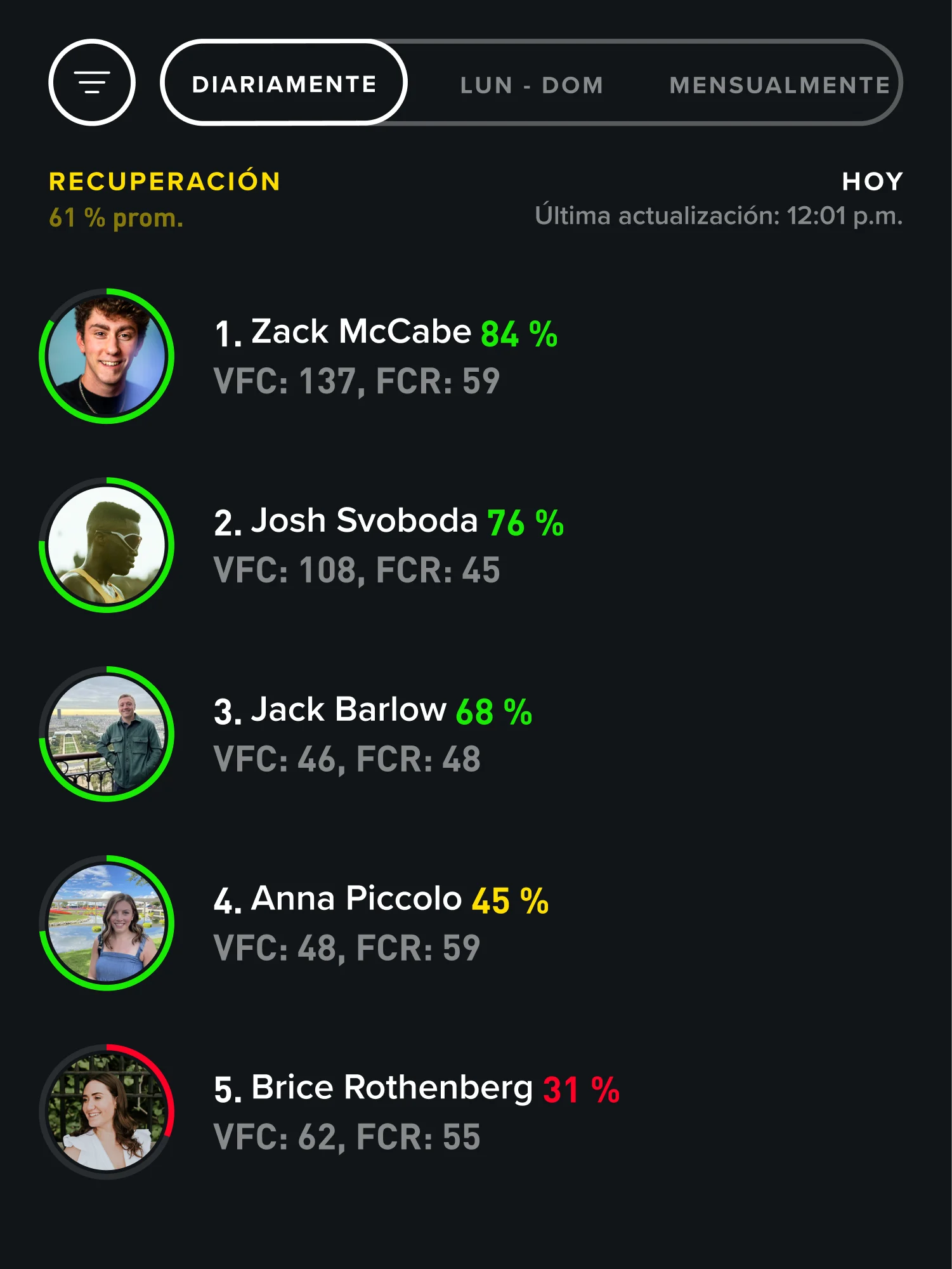The image size is (952, 1269).
Task: Open the filter icon
Action: pyautogui.click(x=92, y=84)
